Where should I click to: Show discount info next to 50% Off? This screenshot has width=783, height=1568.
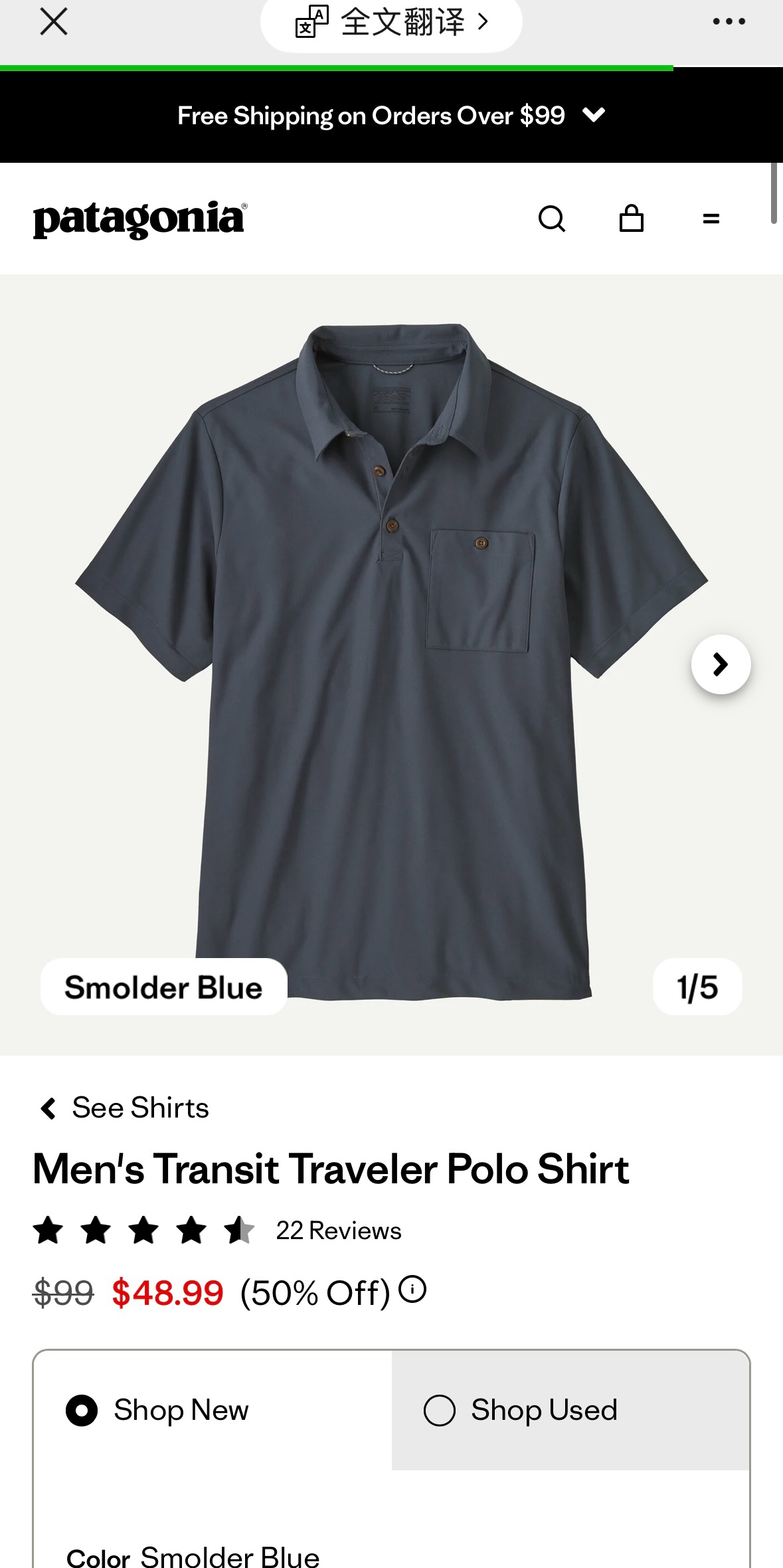pos(412,1290)
